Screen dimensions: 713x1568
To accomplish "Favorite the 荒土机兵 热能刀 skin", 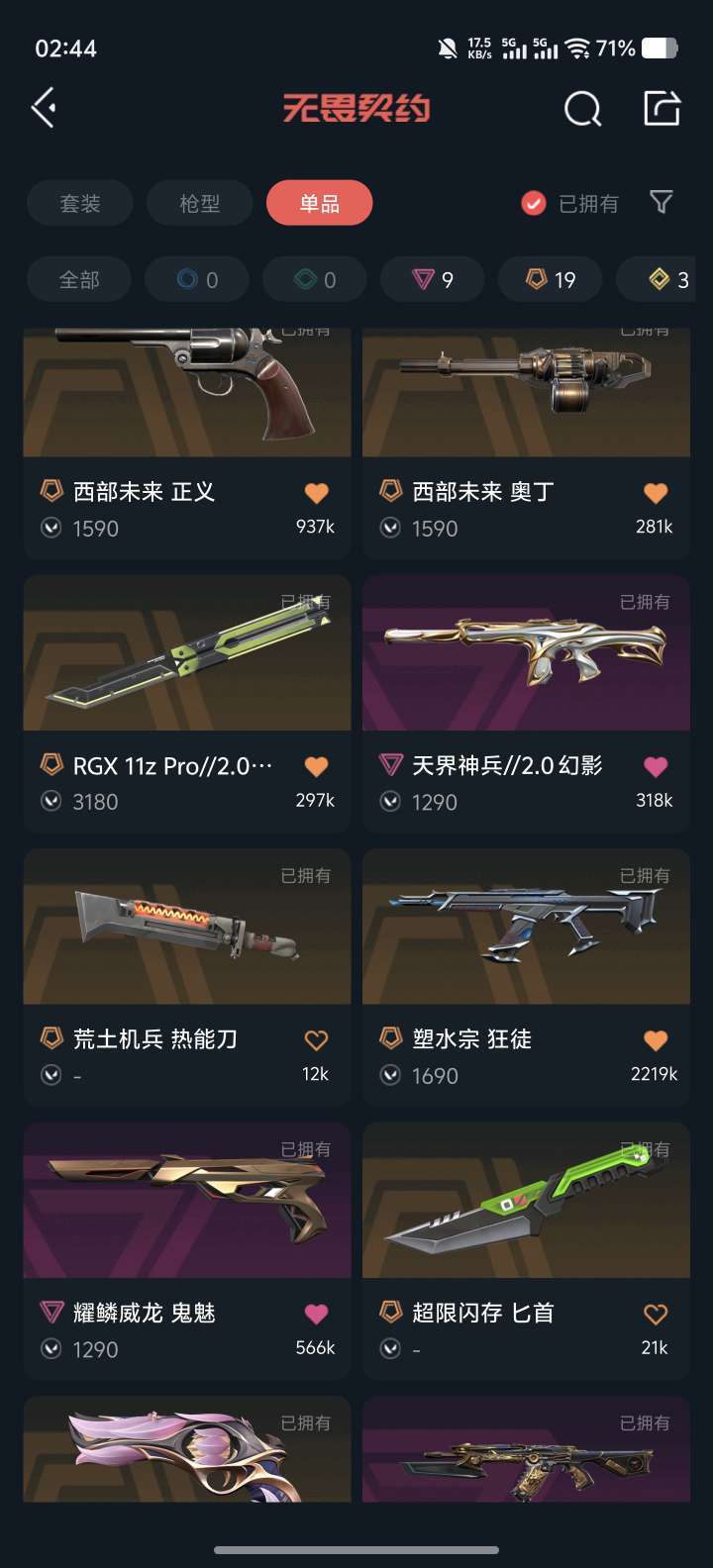I will (316, 1040).
